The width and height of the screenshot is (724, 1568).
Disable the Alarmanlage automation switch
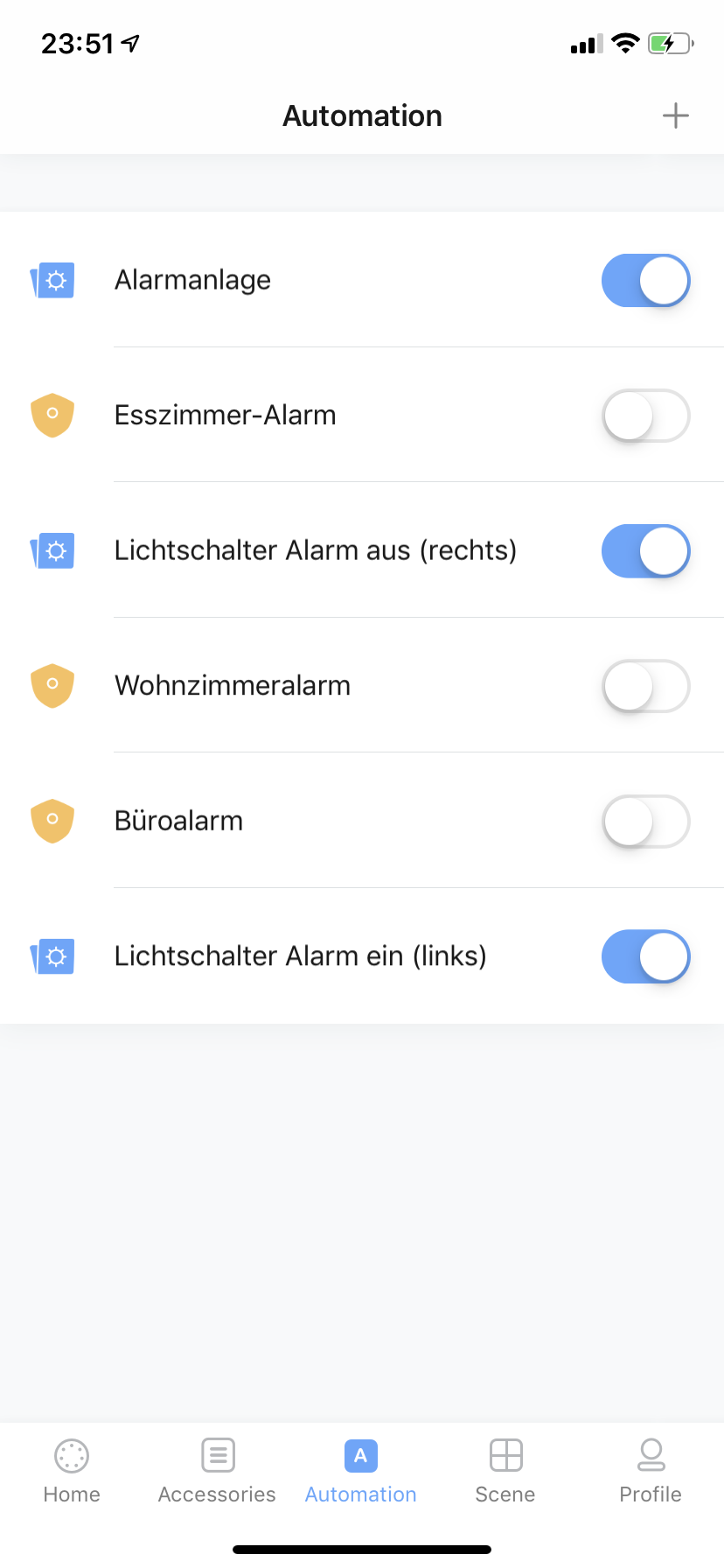pyautogui.click(x=645, y=280)
